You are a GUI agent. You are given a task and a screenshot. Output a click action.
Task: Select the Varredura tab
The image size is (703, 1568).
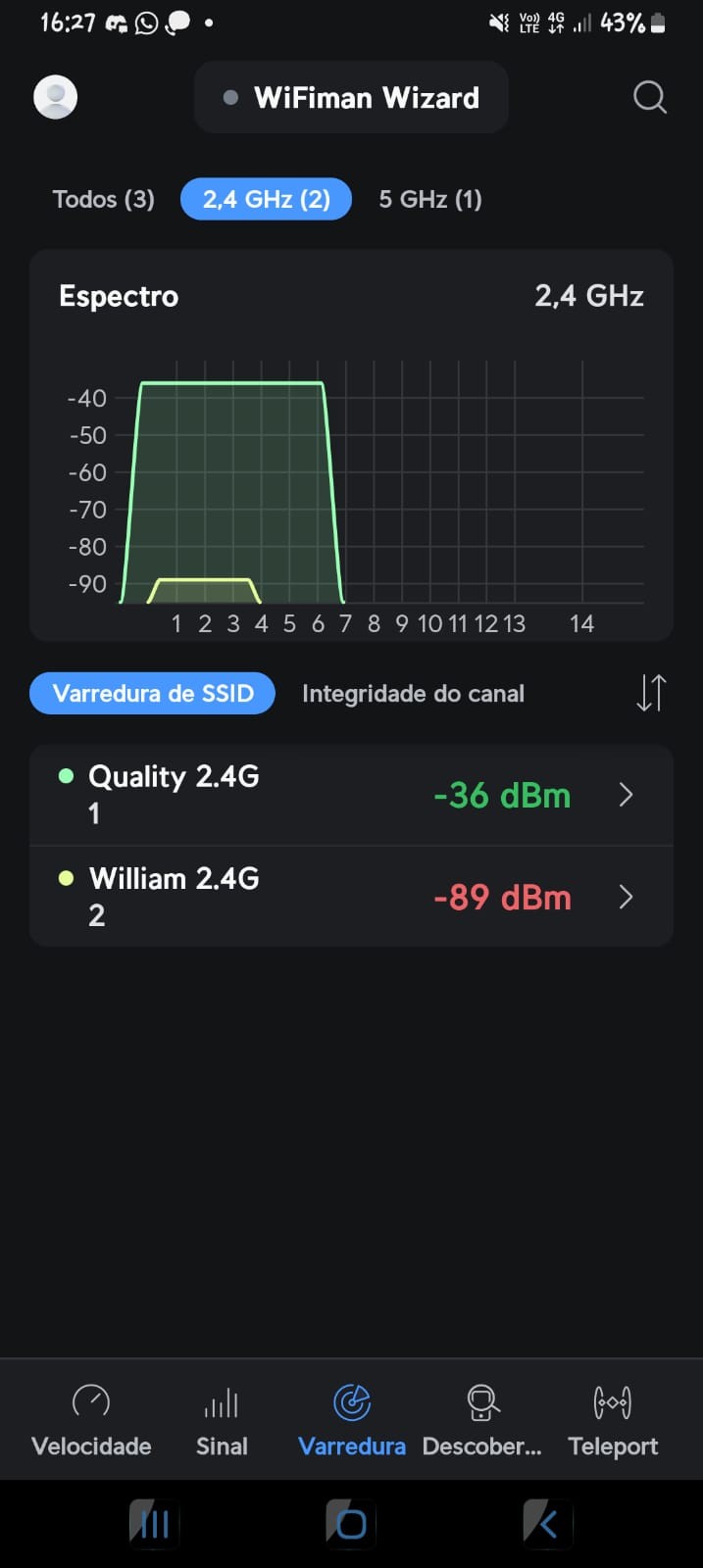[x=352, y=1420]
